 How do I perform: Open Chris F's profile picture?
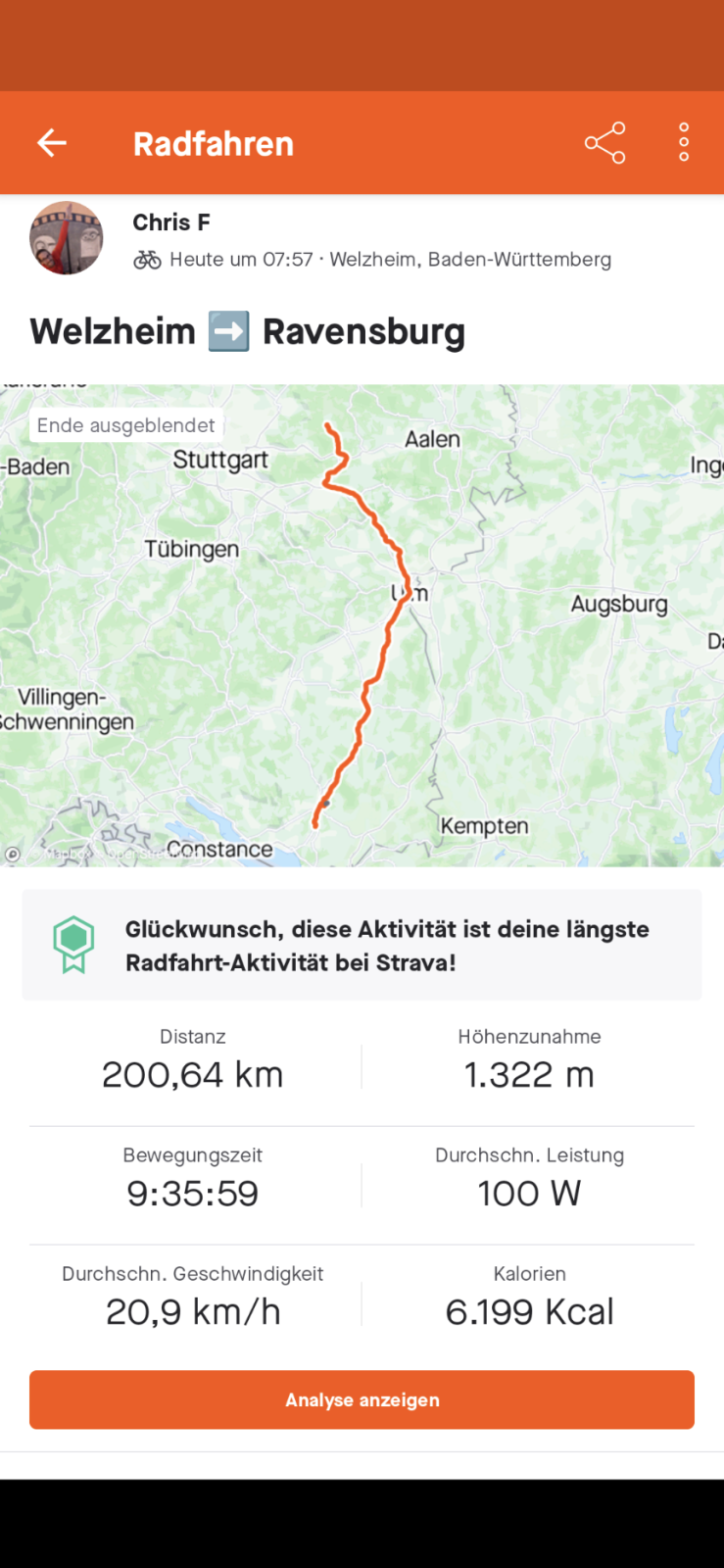tap(67, 238)
